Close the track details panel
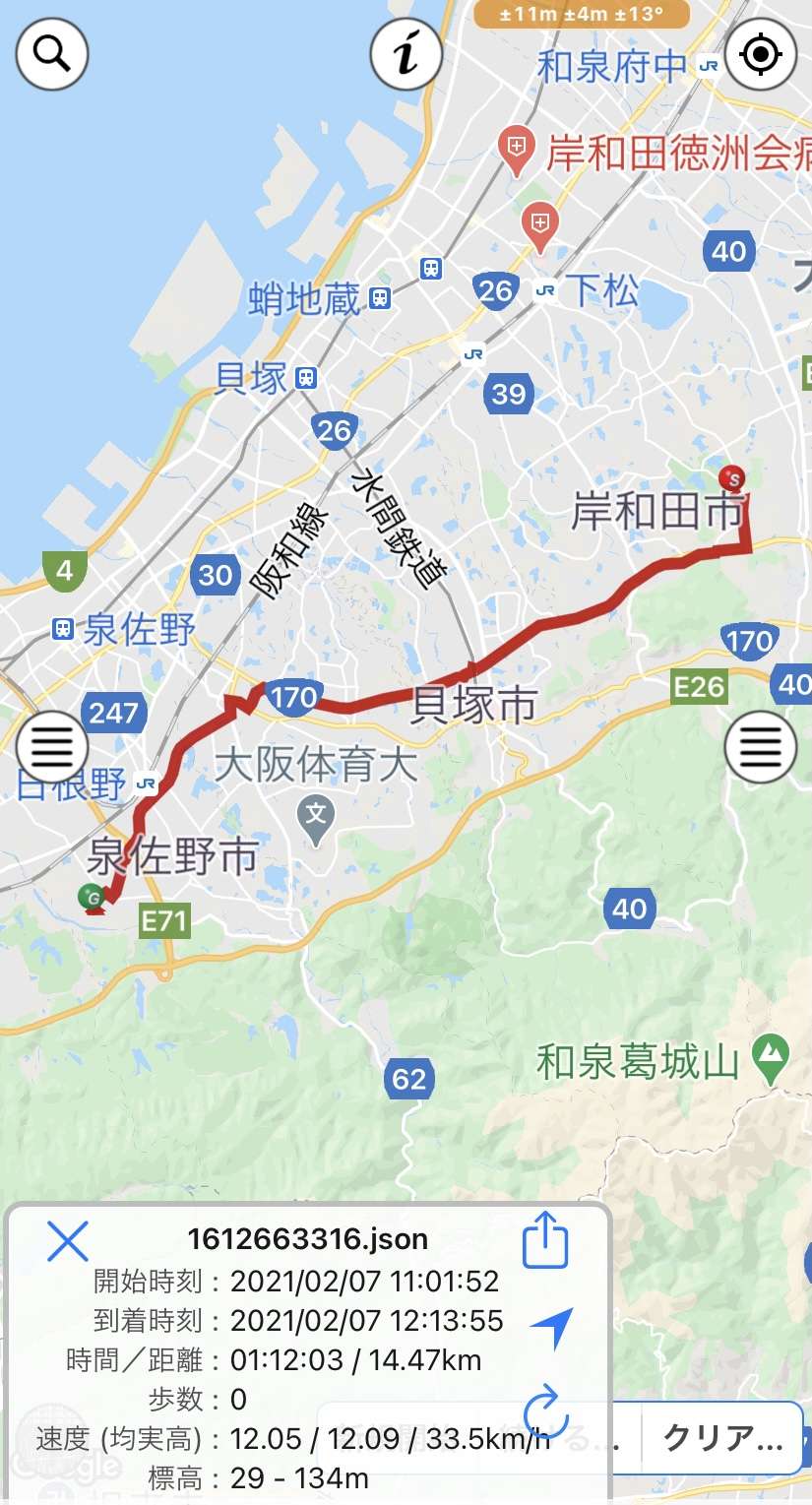 tap(68, 1241)
